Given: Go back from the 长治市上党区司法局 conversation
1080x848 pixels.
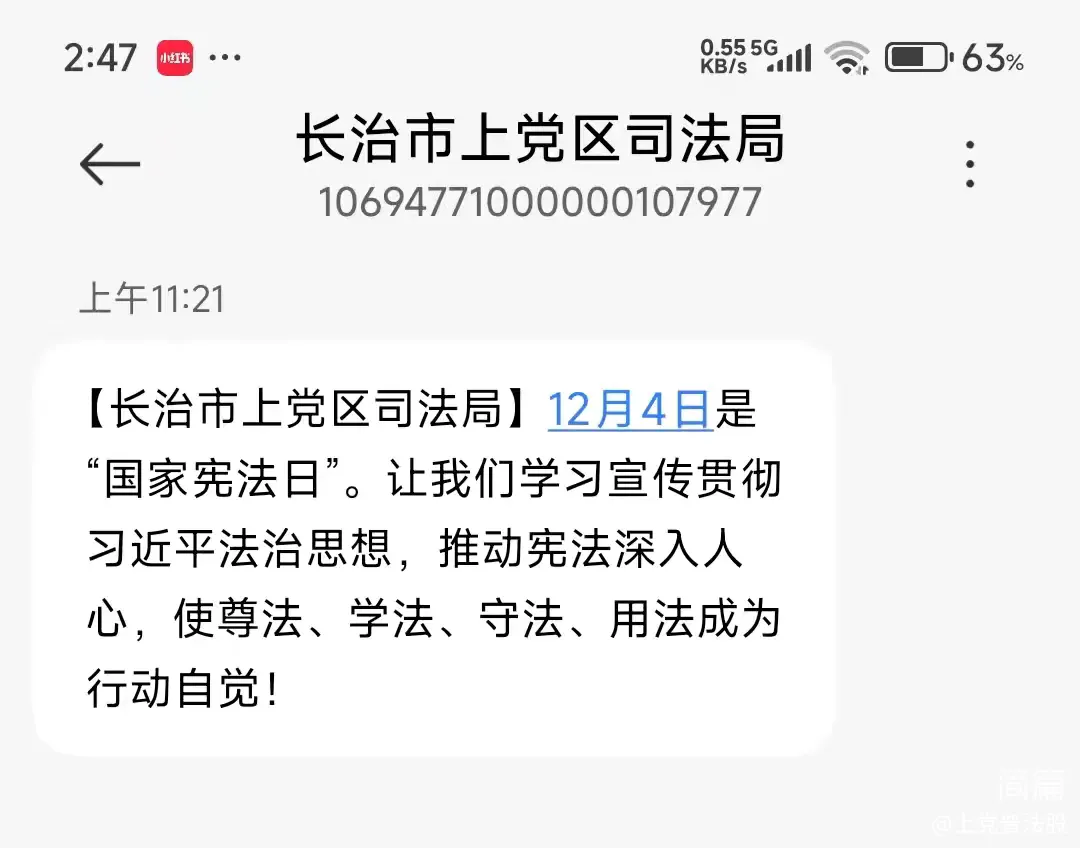Looking at the screenshot, I should point(110,164).
